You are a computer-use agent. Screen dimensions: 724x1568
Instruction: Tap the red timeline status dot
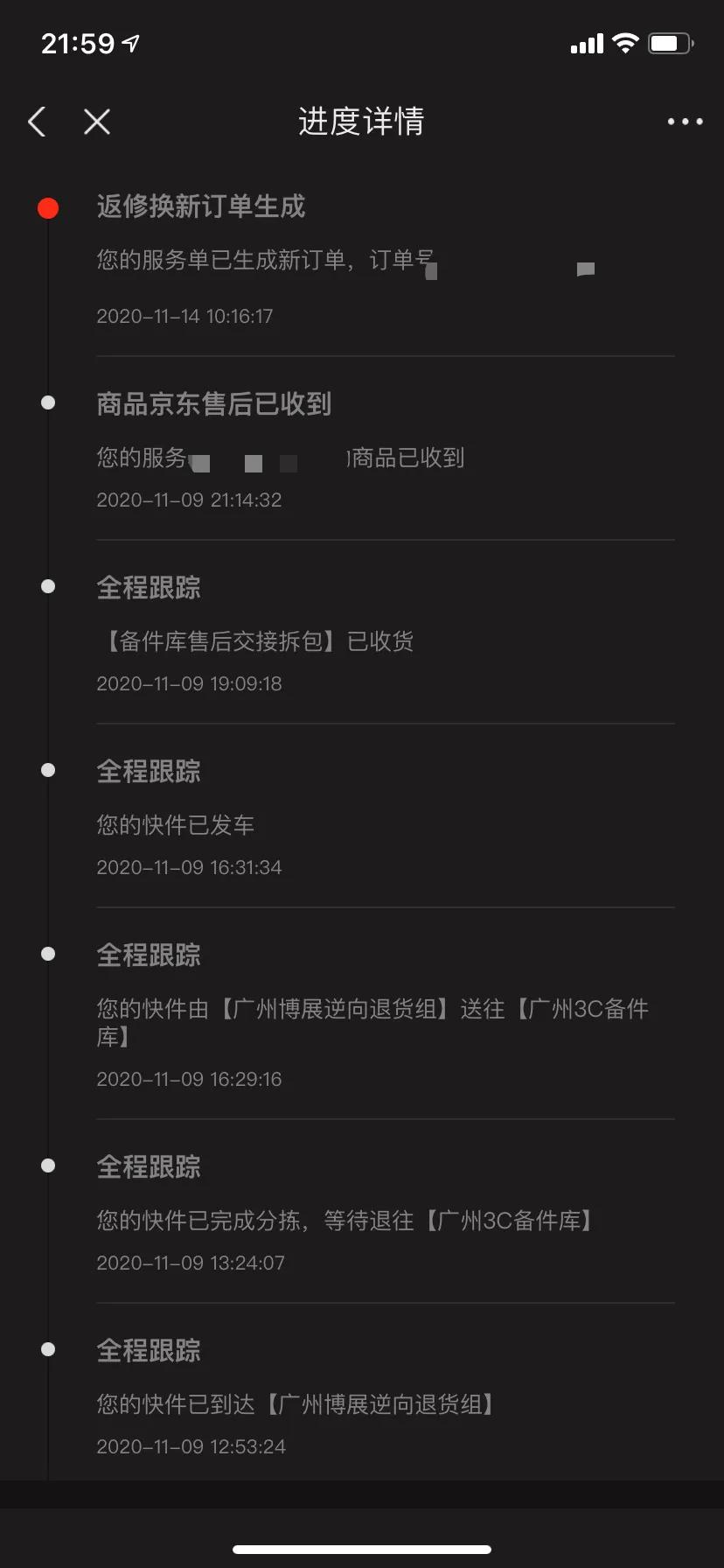click(x=47, y=207)
